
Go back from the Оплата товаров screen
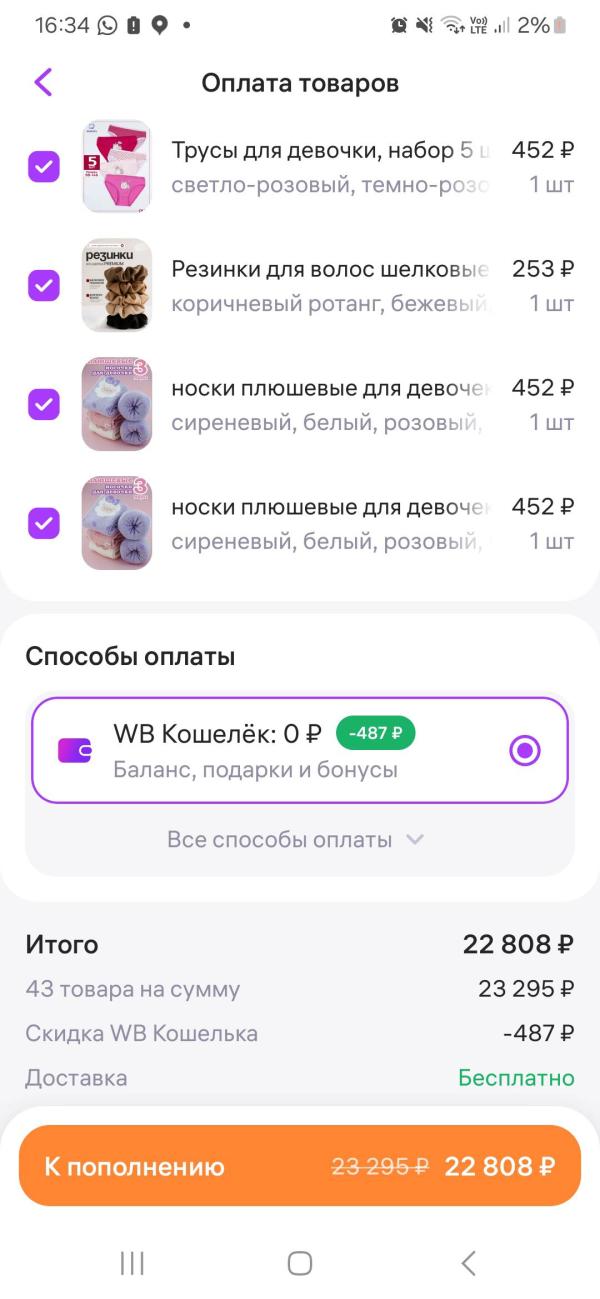pyautogui.click(x=43, y=82)
